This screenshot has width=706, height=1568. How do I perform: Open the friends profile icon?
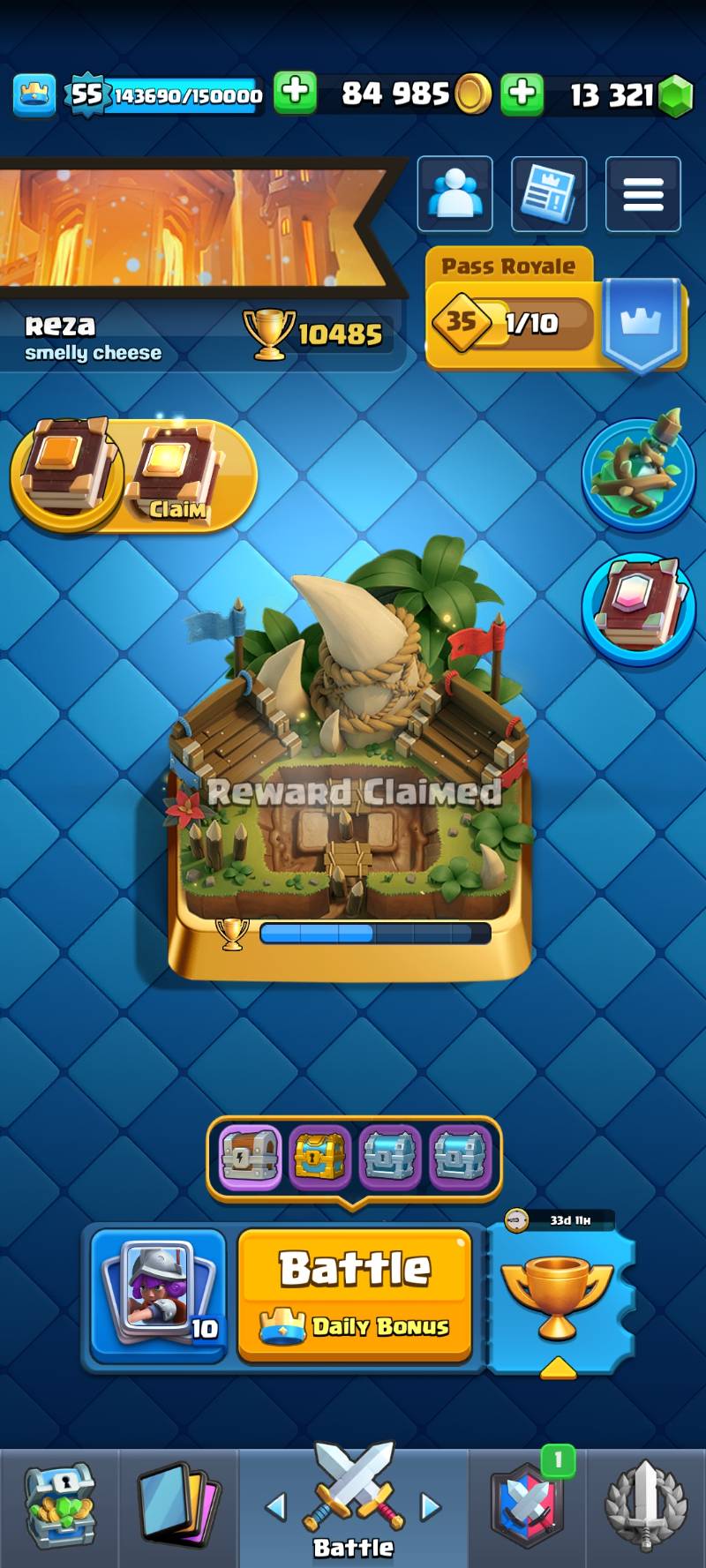point(454,194)
